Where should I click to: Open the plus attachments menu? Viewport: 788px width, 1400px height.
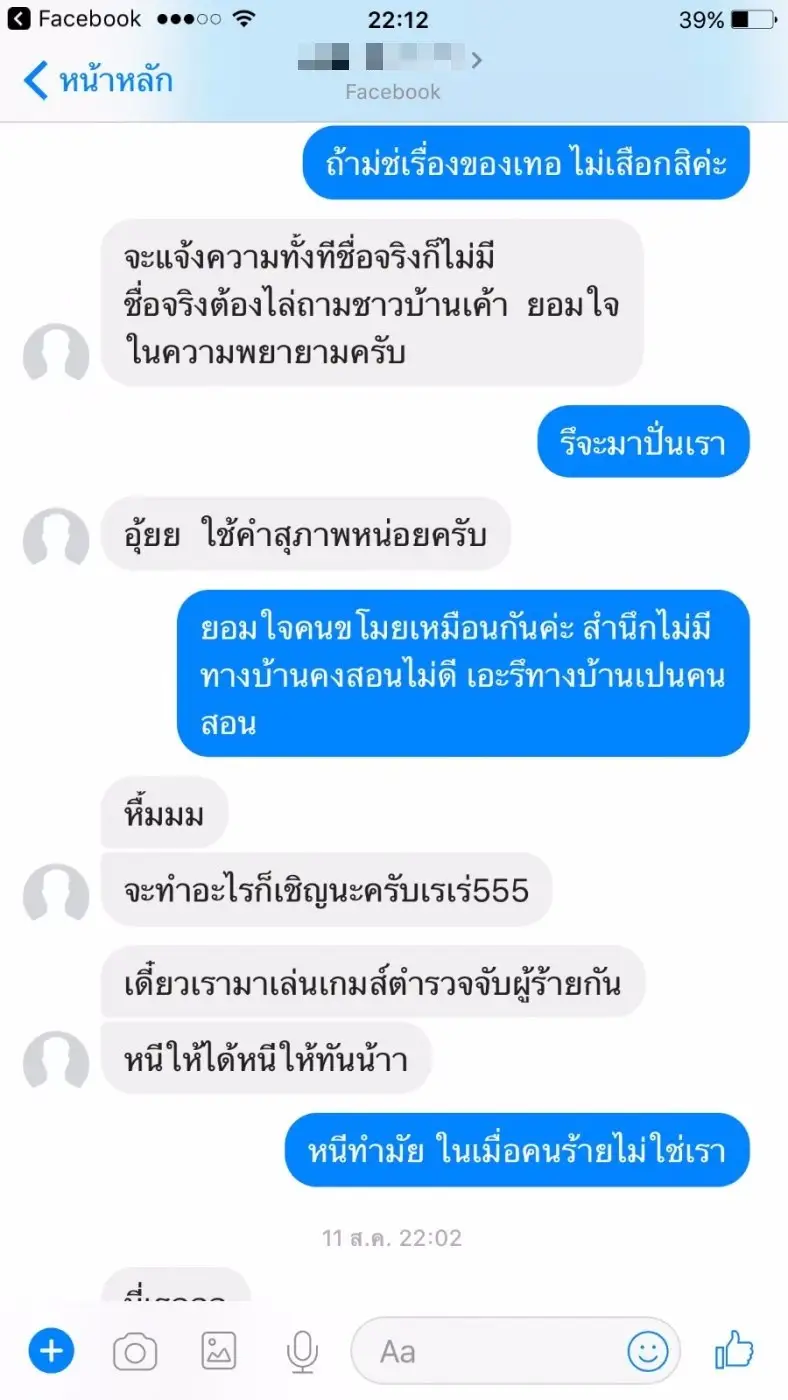(51, 1352)
